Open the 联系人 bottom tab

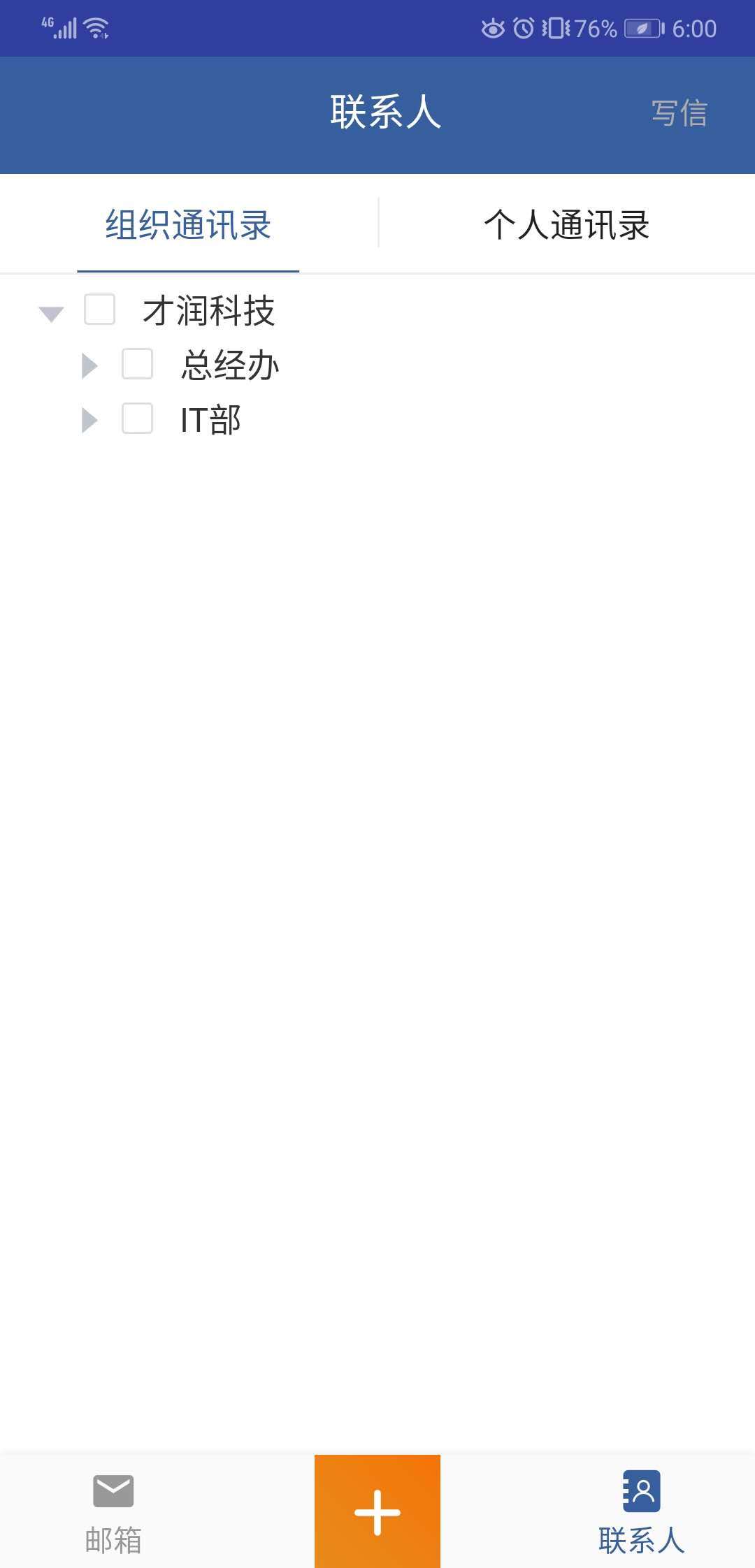(x=641, y=1512)
